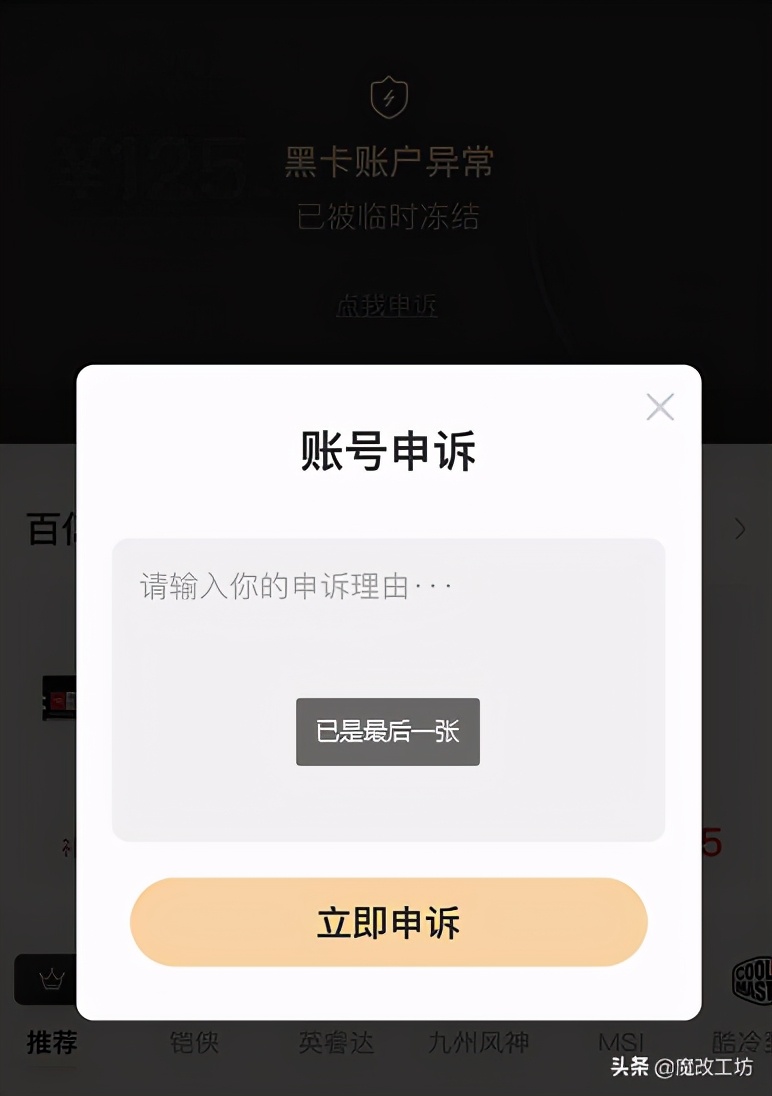This screenshot has height=1096, width=772.
Task: Select the 英睿达 brand tab
Action: tap(336, 1043)
